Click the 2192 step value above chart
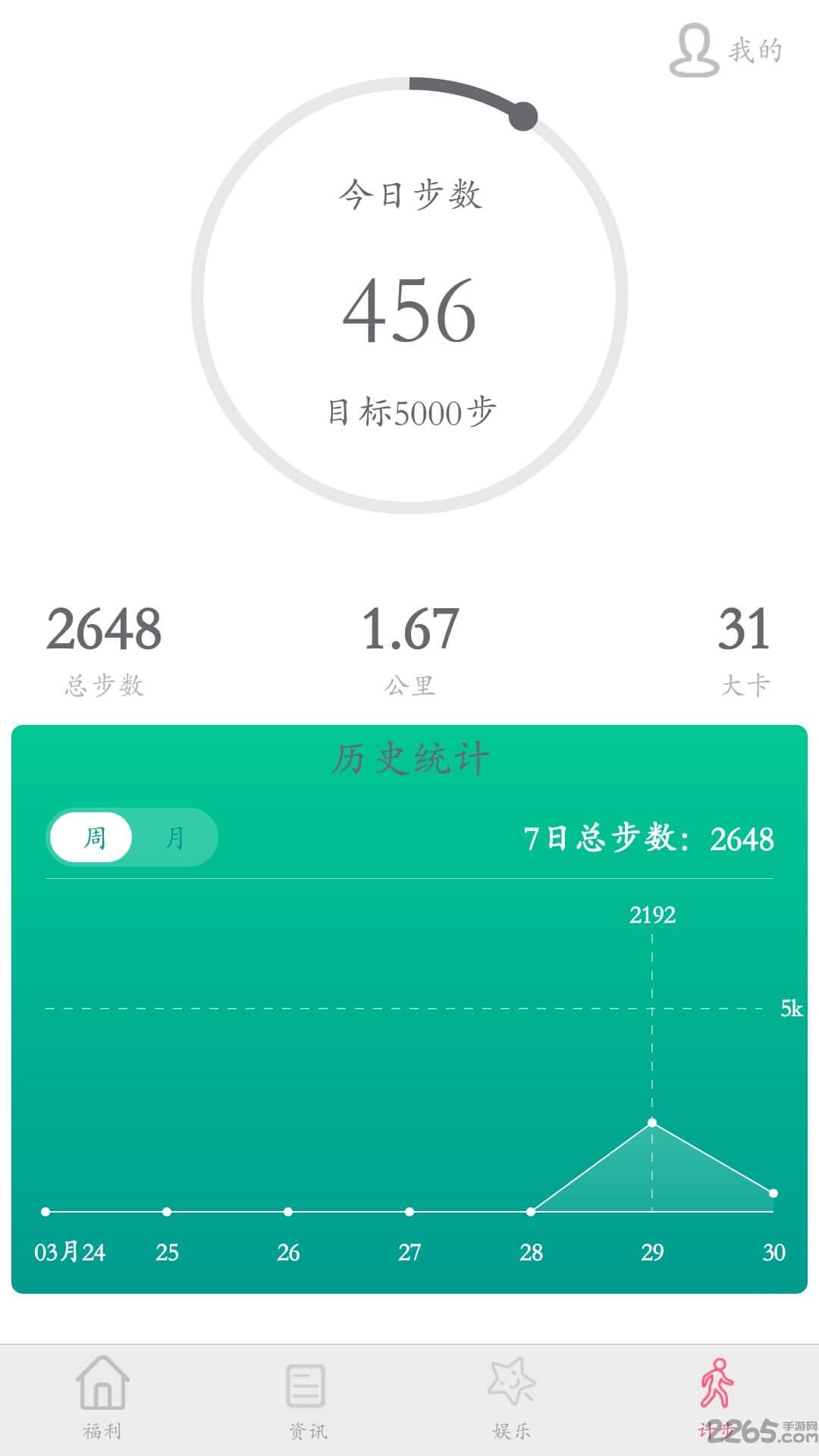The image size is (819, 1456). click(x=652, y=916)
